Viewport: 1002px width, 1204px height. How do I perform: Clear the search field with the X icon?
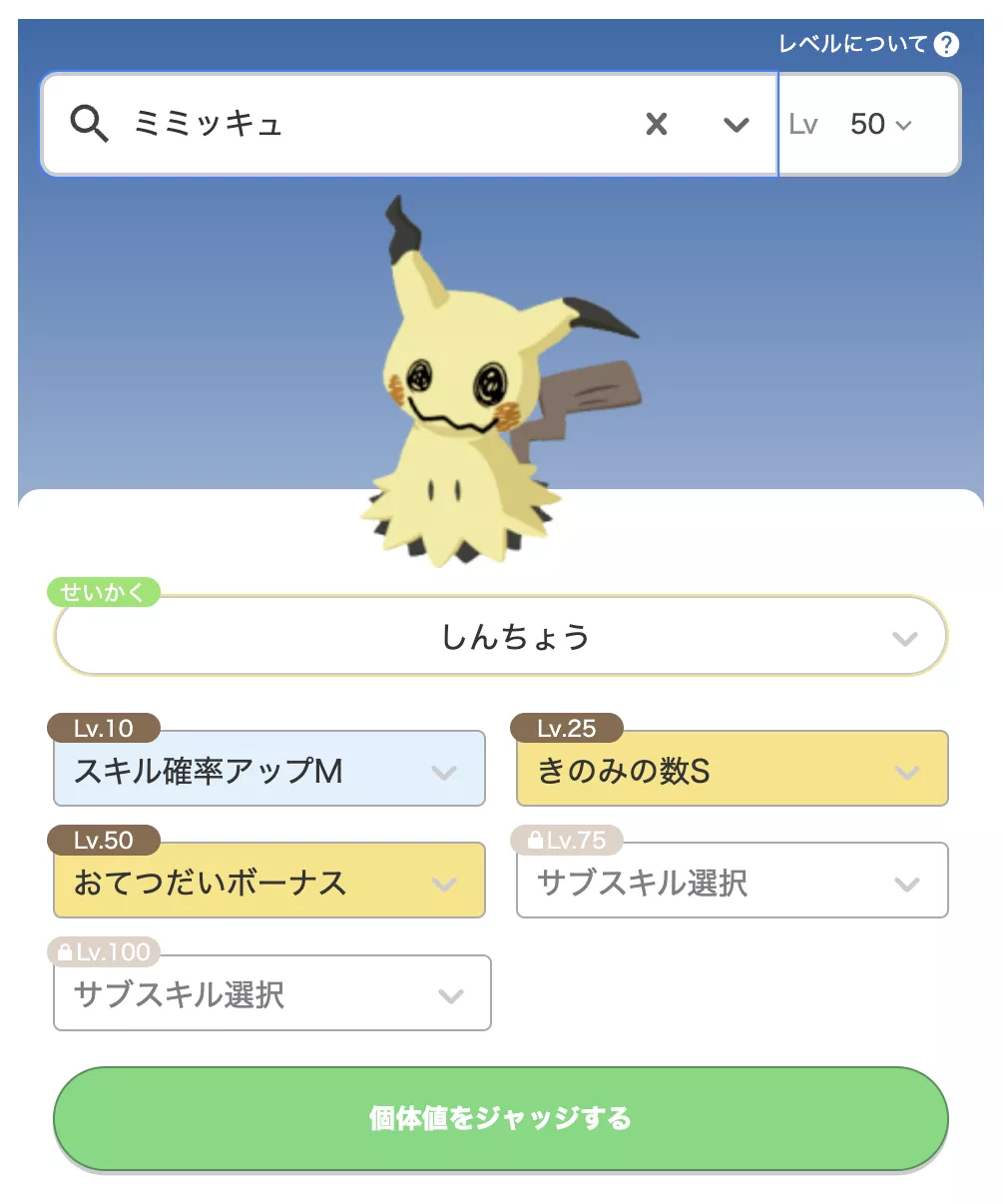click(x=657, y=124)
